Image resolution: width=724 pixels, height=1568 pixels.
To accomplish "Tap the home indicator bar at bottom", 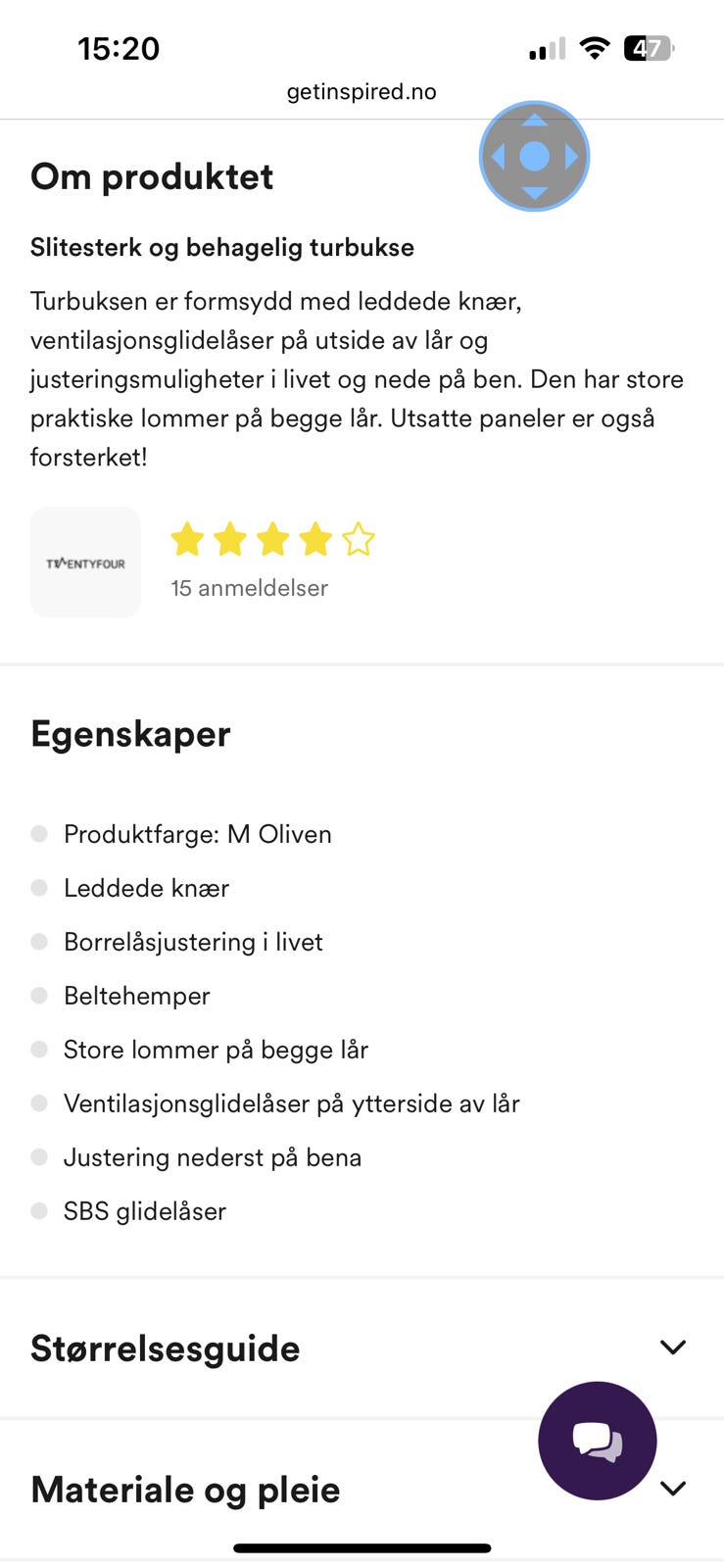I will [362, 1547].
